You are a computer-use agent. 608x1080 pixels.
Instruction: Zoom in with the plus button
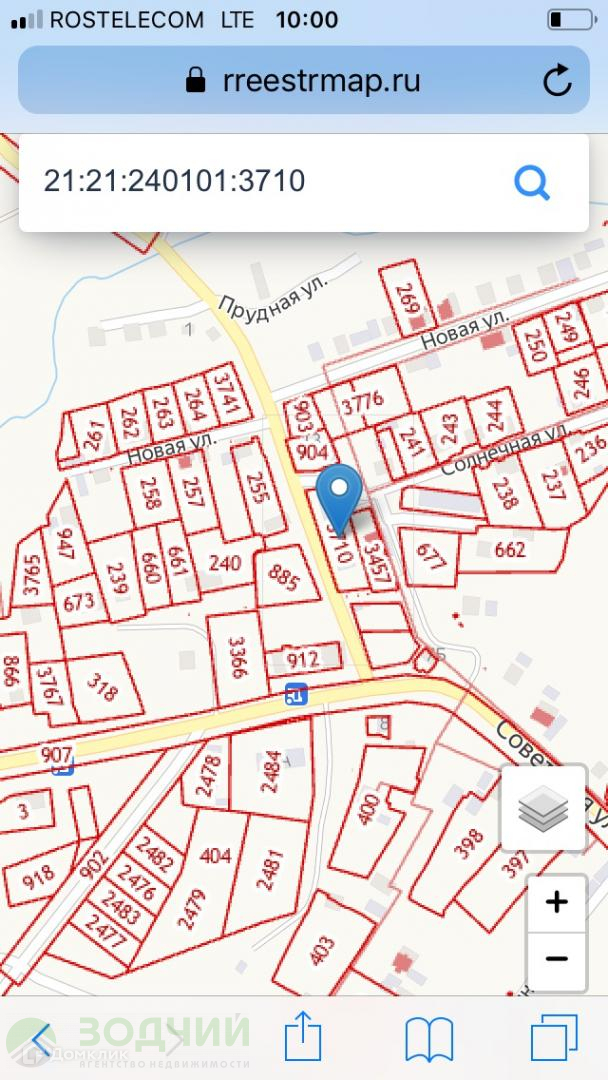[556, 903]
